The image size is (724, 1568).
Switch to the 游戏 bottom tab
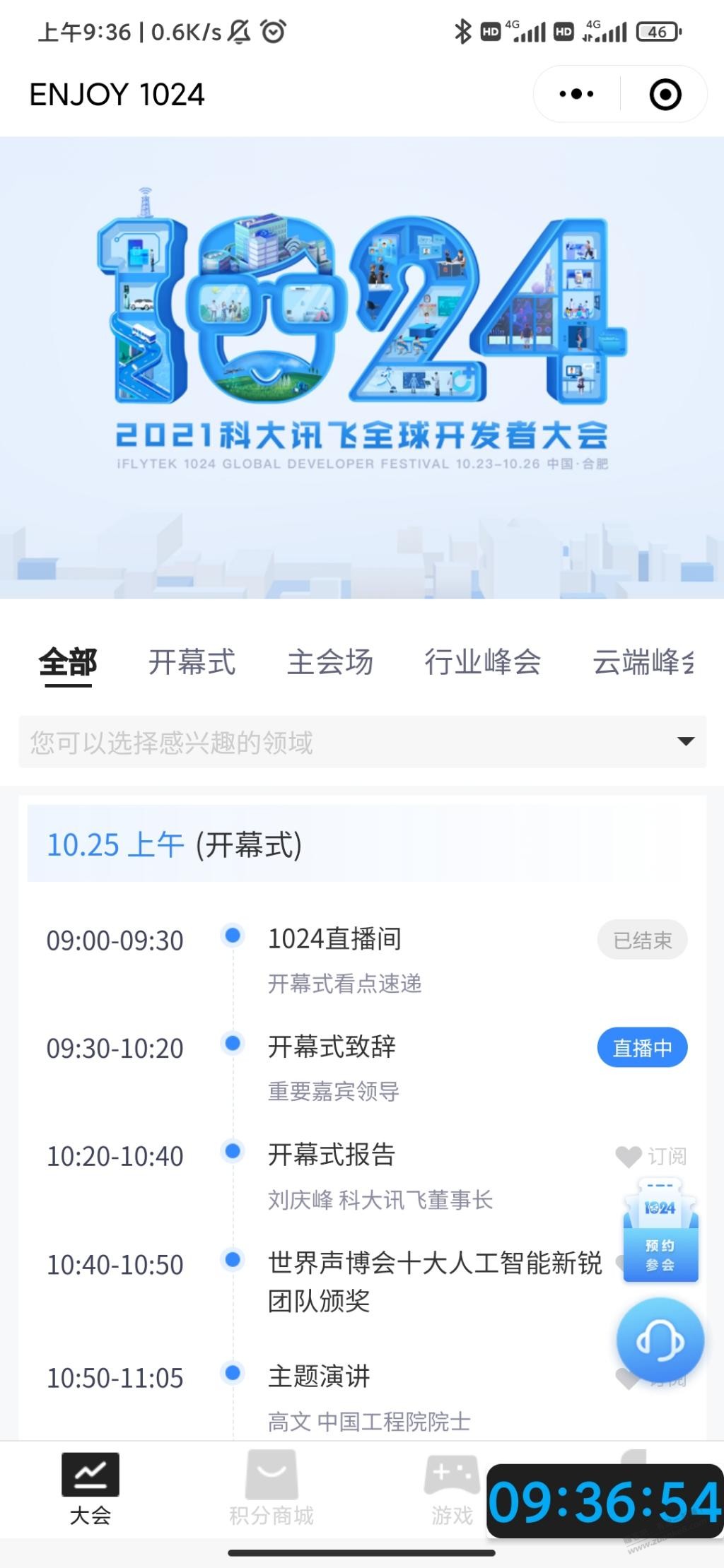pos(452,1487)
